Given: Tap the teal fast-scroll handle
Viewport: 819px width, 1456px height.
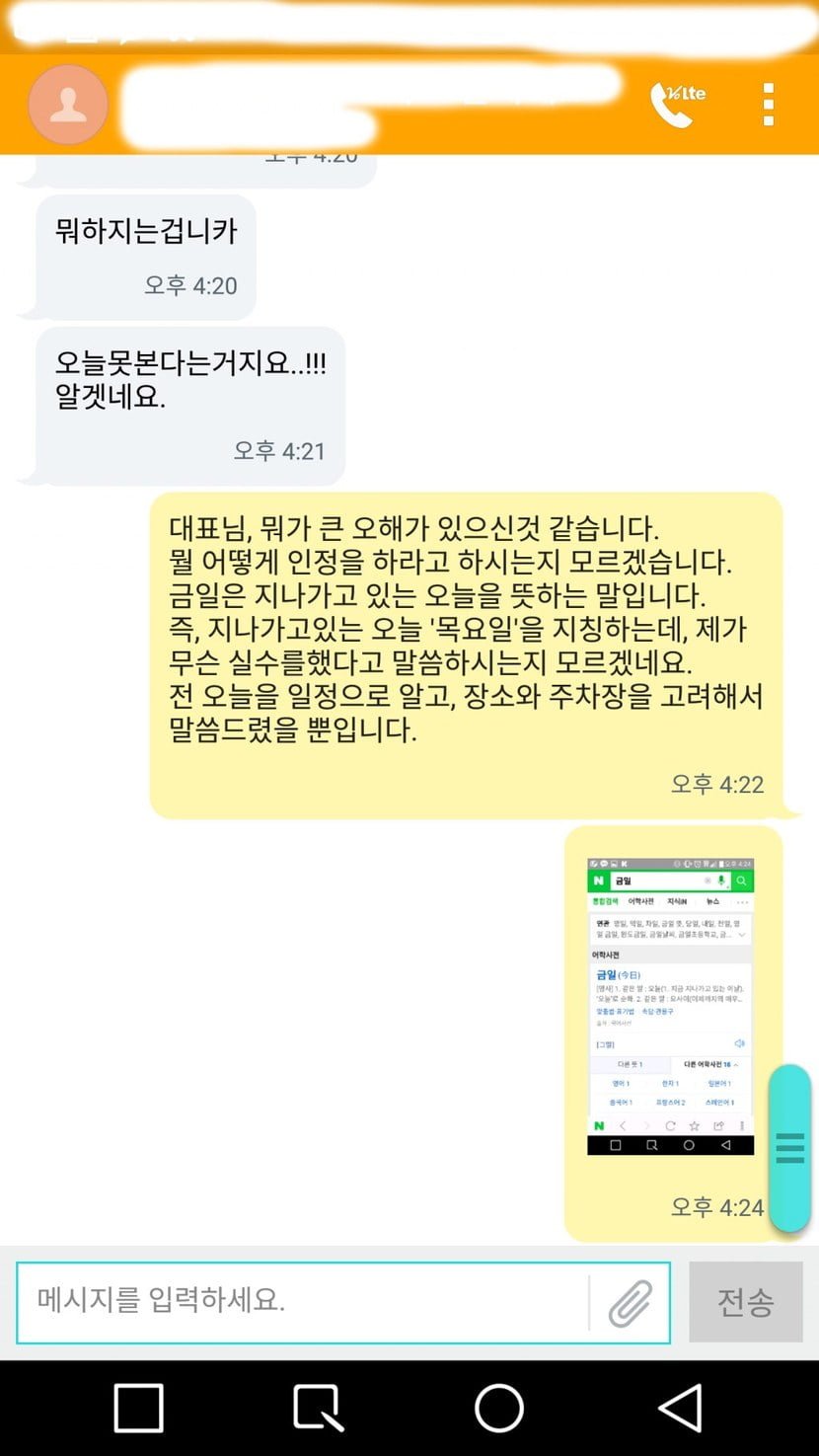Looking at the screenshot, I should click(x=789, y=1148).
